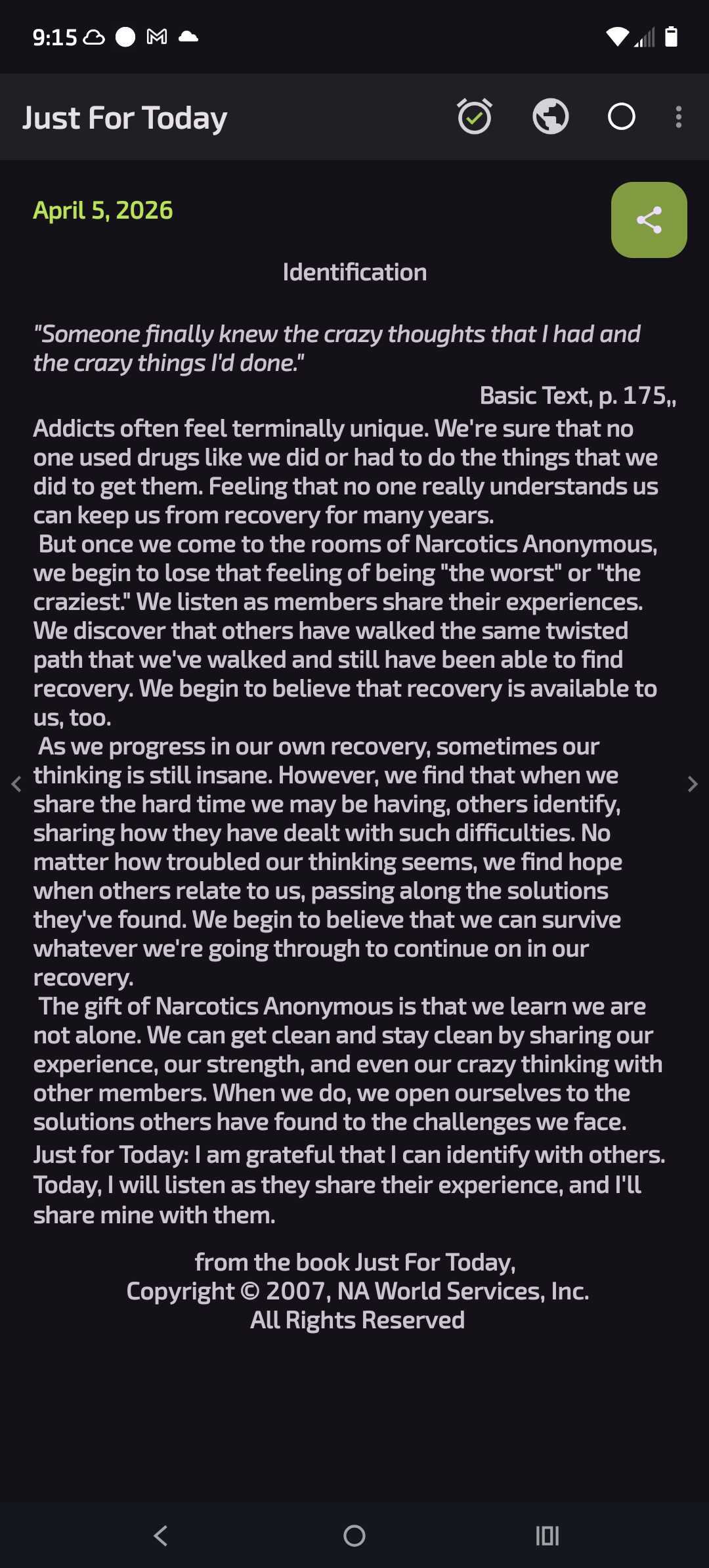Open the alarm reminder settings
The width and height of the screenshot is (709, 1568).
(x=475, y=117)
